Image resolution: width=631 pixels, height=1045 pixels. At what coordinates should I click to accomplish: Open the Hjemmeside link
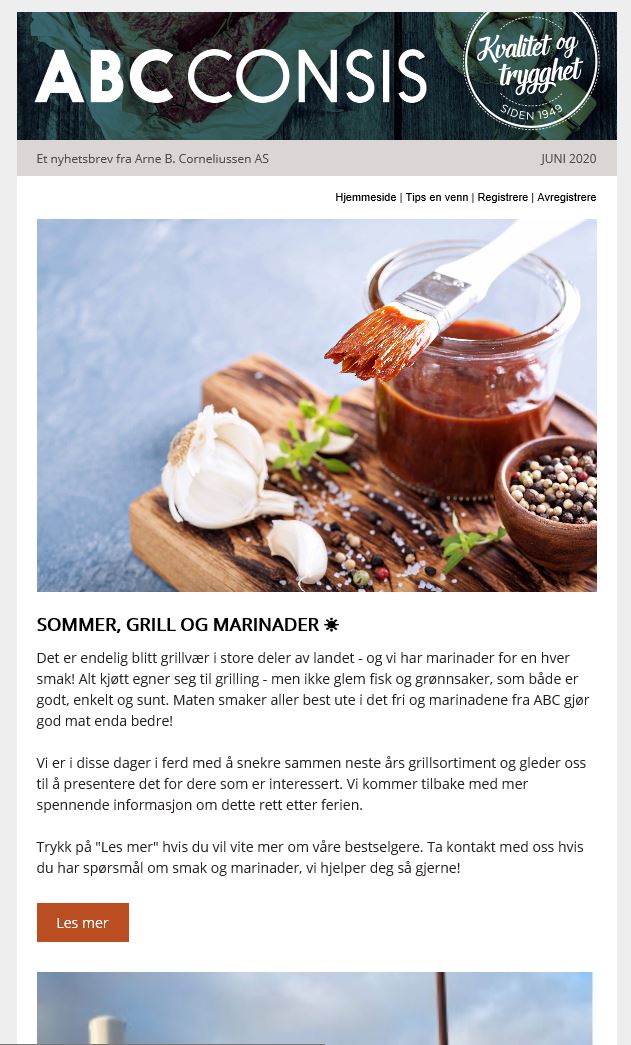[366, 197]
